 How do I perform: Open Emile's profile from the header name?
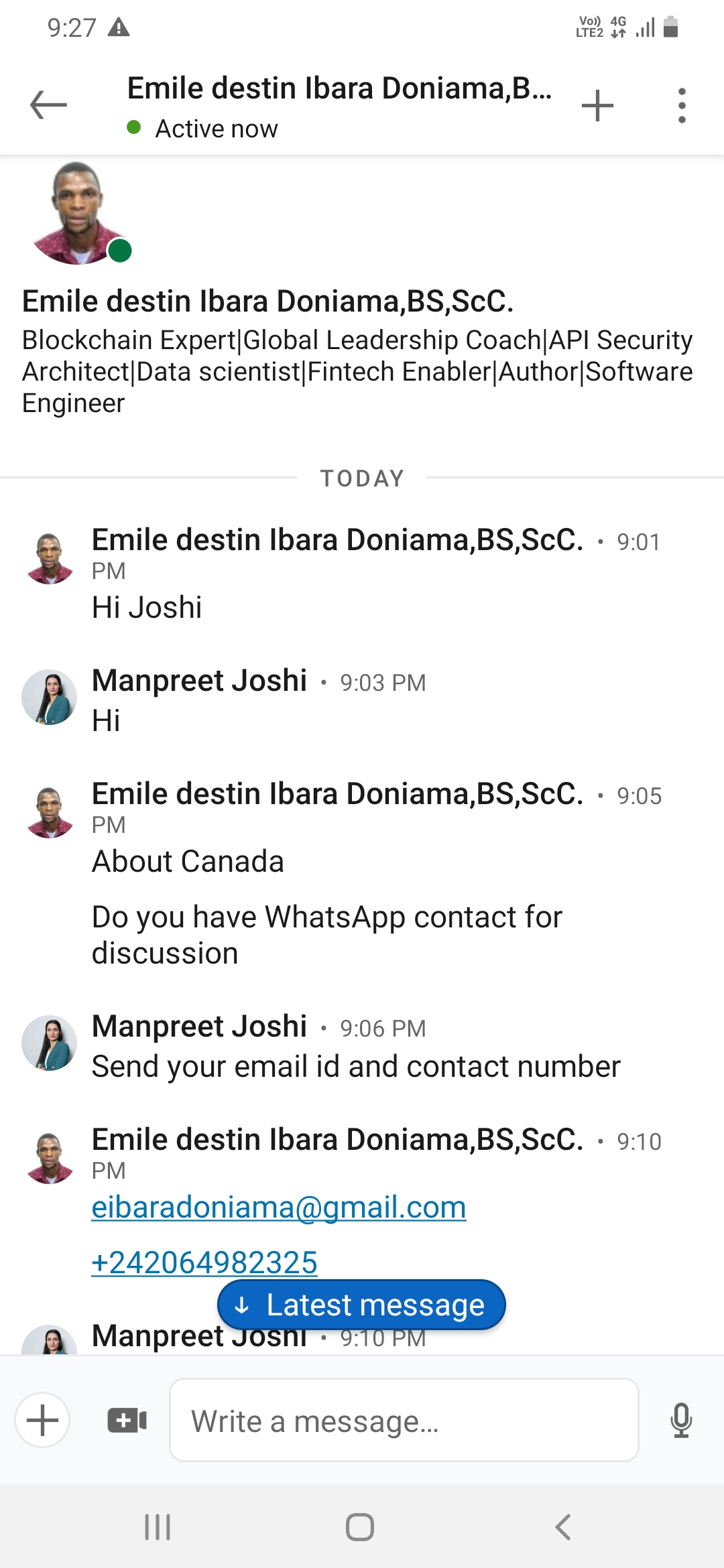pos(339,88)
